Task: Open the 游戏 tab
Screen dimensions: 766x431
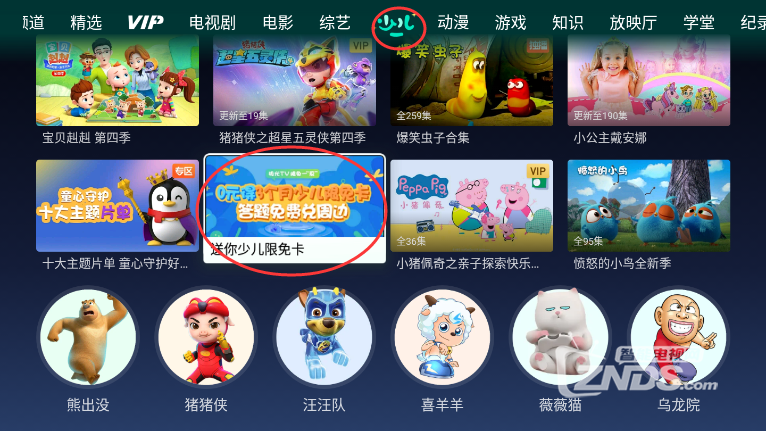Action: tap(510, 22)
